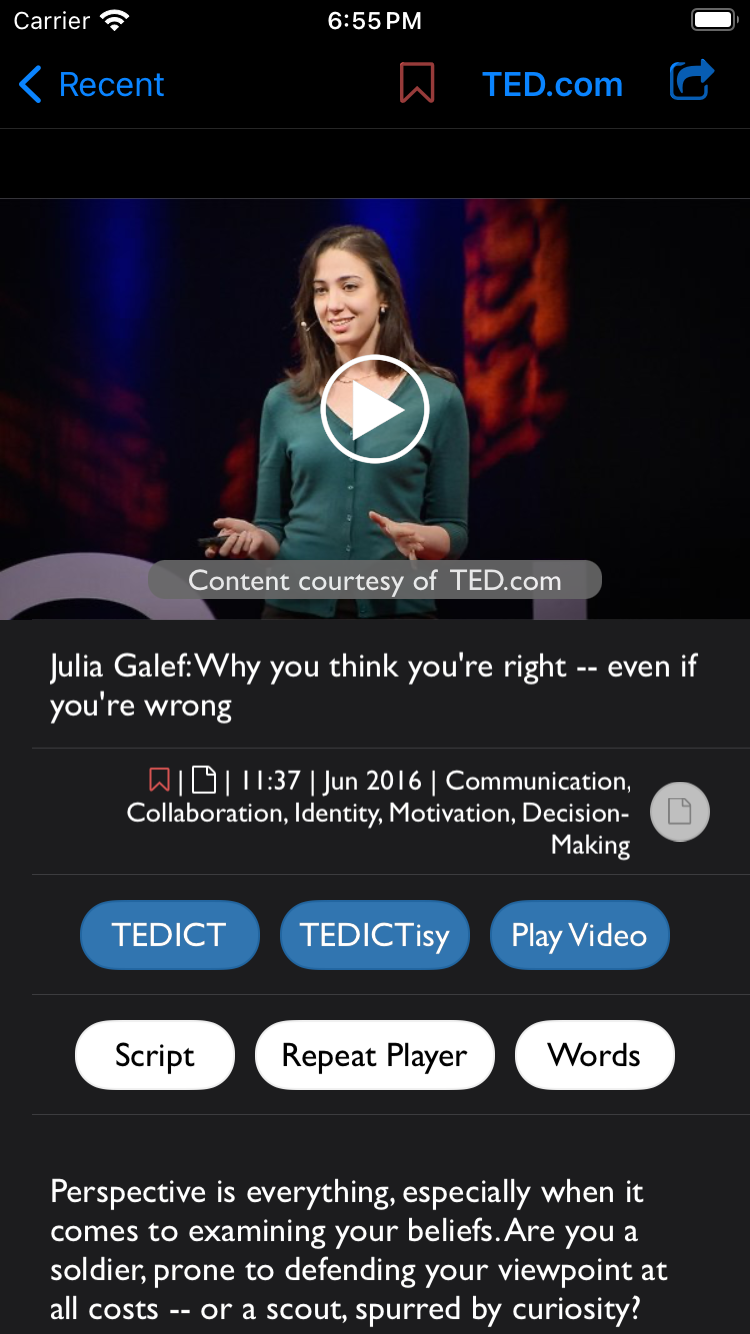Bookmark this talk from the top bar
The image size is (750, 1334).
(x=417, y=83)
